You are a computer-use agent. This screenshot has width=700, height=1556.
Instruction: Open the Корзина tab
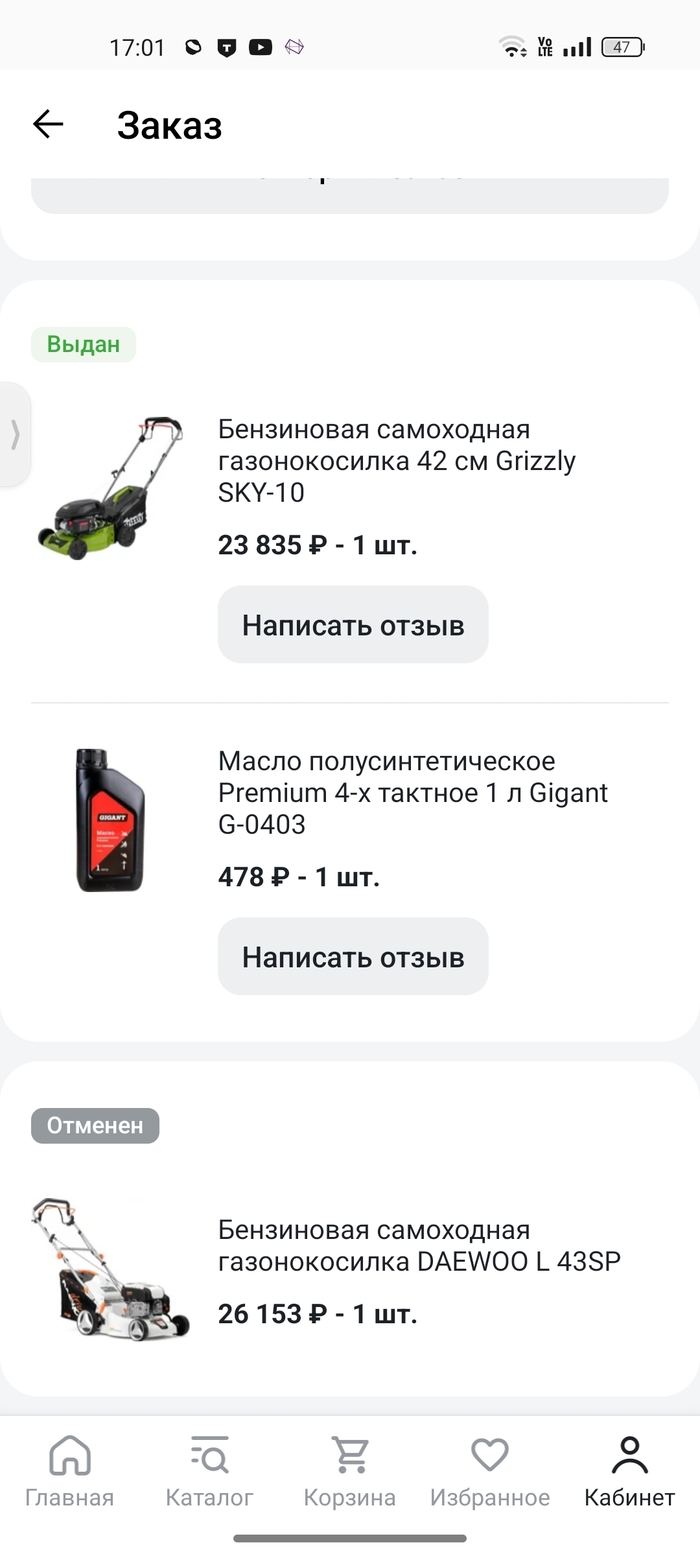point(350,1472)
